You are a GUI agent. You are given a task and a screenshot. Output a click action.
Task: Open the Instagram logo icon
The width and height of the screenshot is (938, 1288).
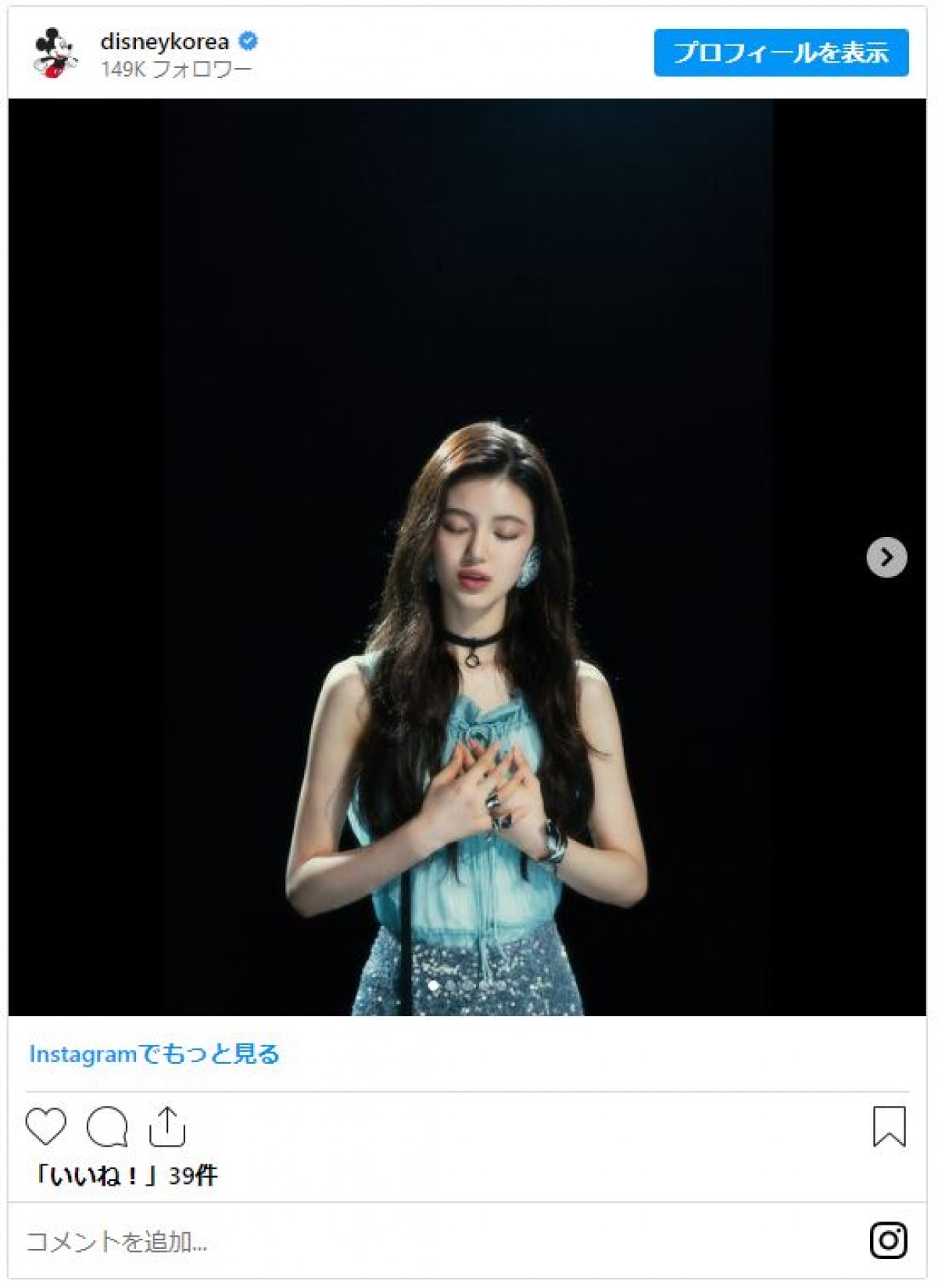click(x=888, y=1240)
